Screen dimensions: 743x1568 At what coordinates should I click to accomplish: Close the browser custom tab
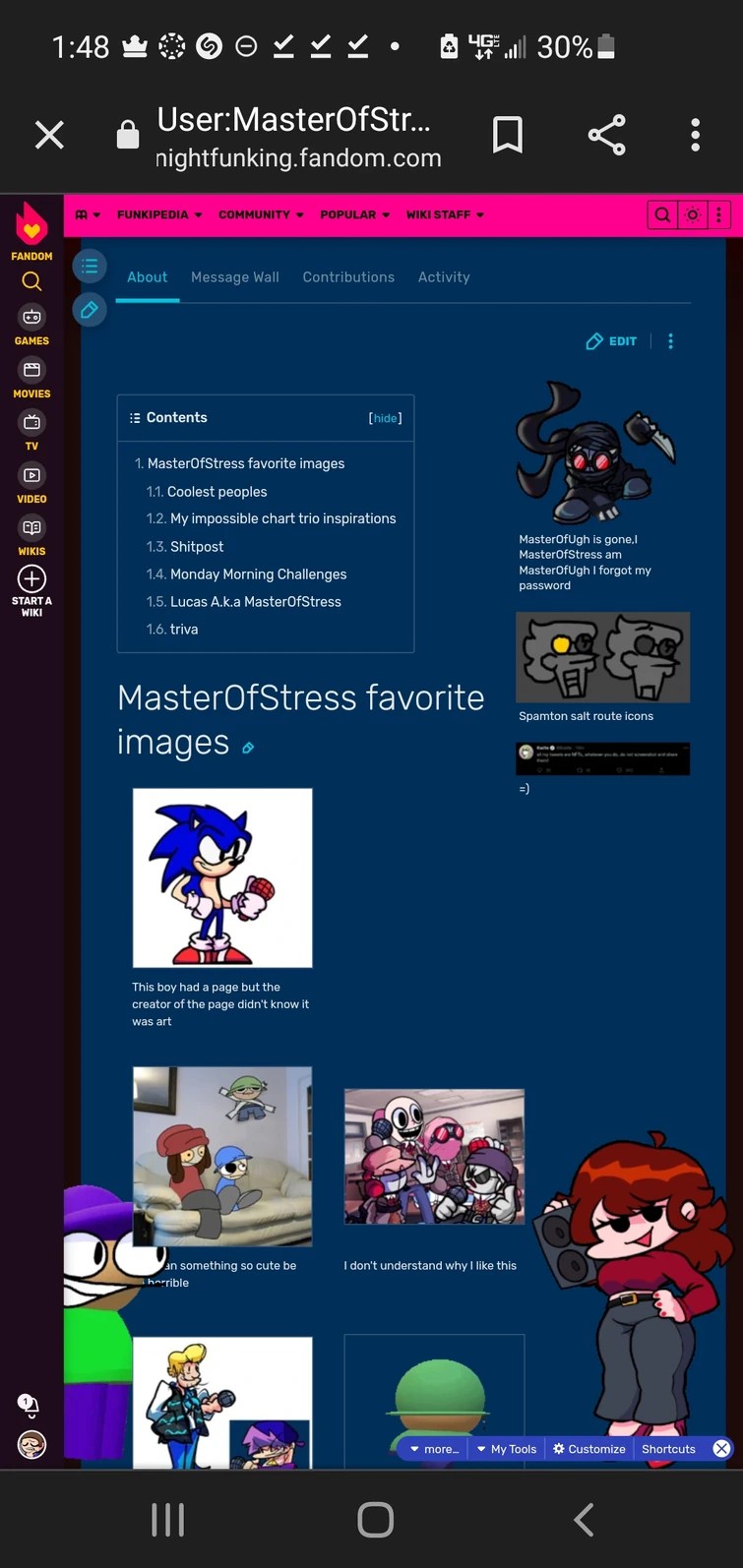[x=49, y=135]
